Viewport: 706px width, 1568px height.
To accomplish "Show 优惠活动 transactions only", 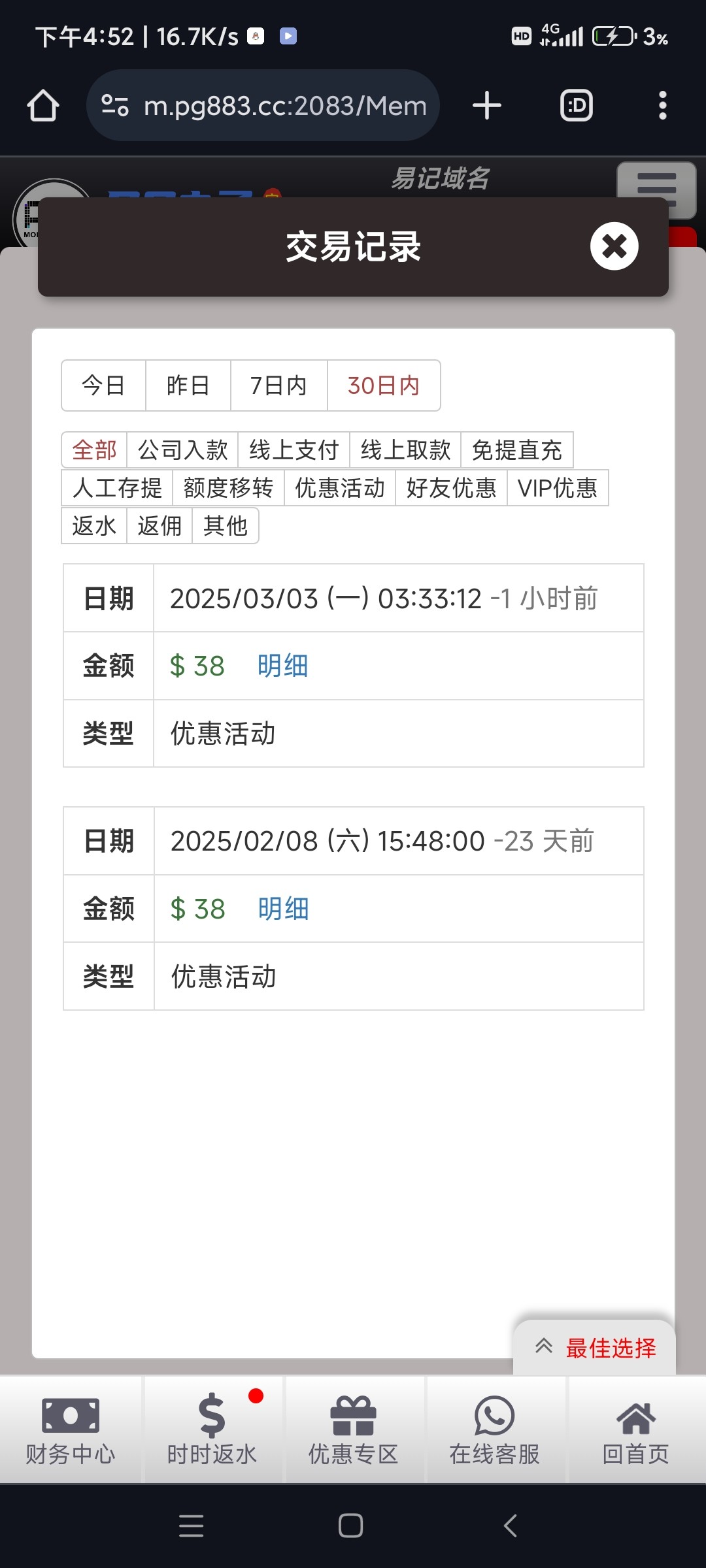I will (339, 488).
